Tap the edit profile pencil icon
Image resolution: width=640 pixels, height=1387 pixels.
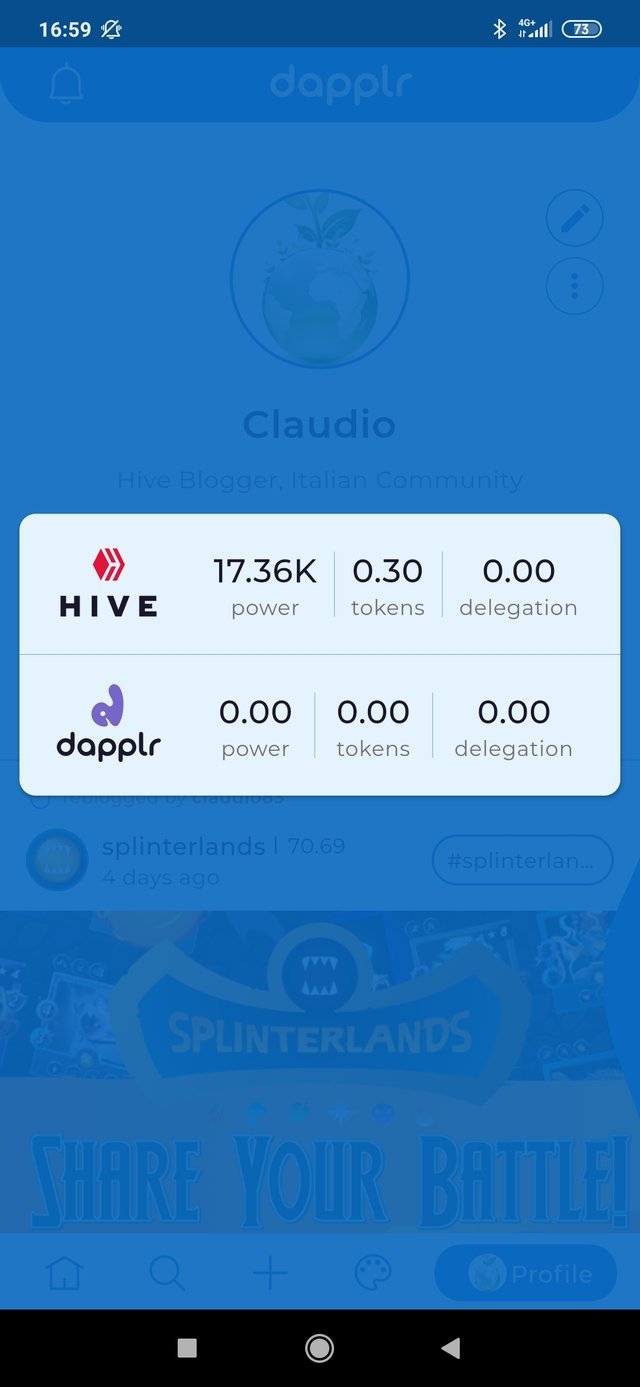[x=575, y=218]
